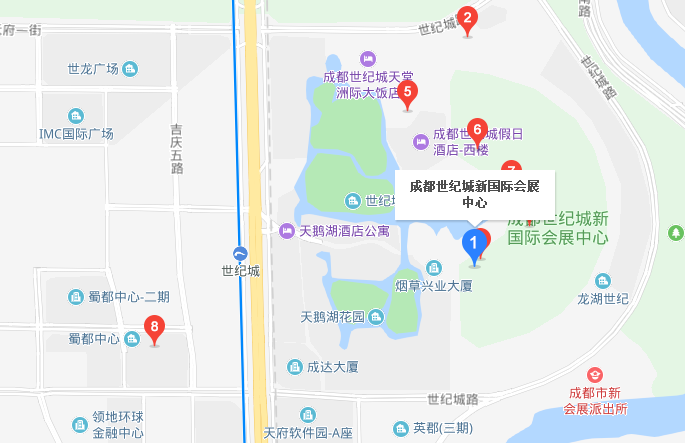Select the blue marker numbered 1
This screenshot has width=685, height=443.
coord(474,243)
